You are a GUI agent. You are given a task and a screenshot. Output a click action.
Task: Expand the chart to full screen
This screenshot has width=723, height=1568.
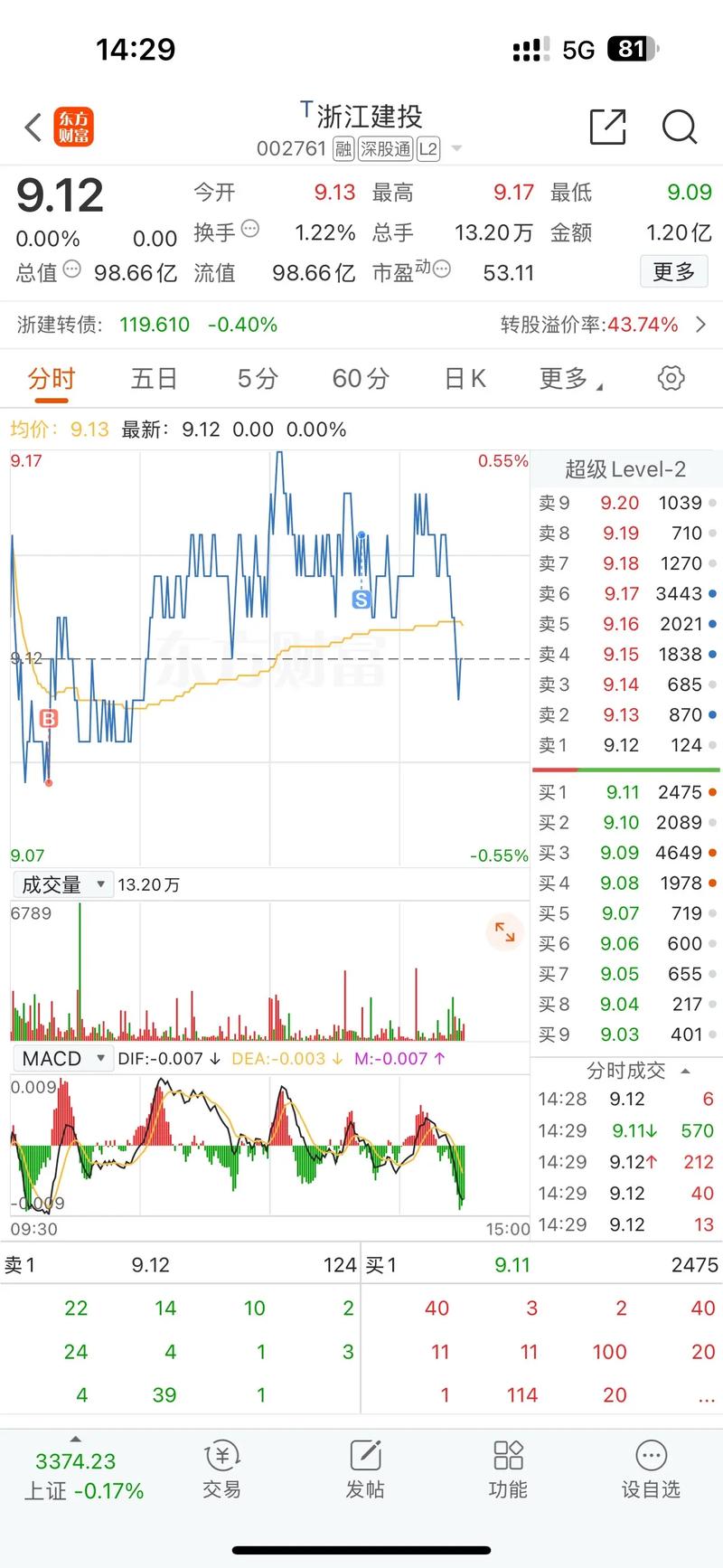(504, 931)
